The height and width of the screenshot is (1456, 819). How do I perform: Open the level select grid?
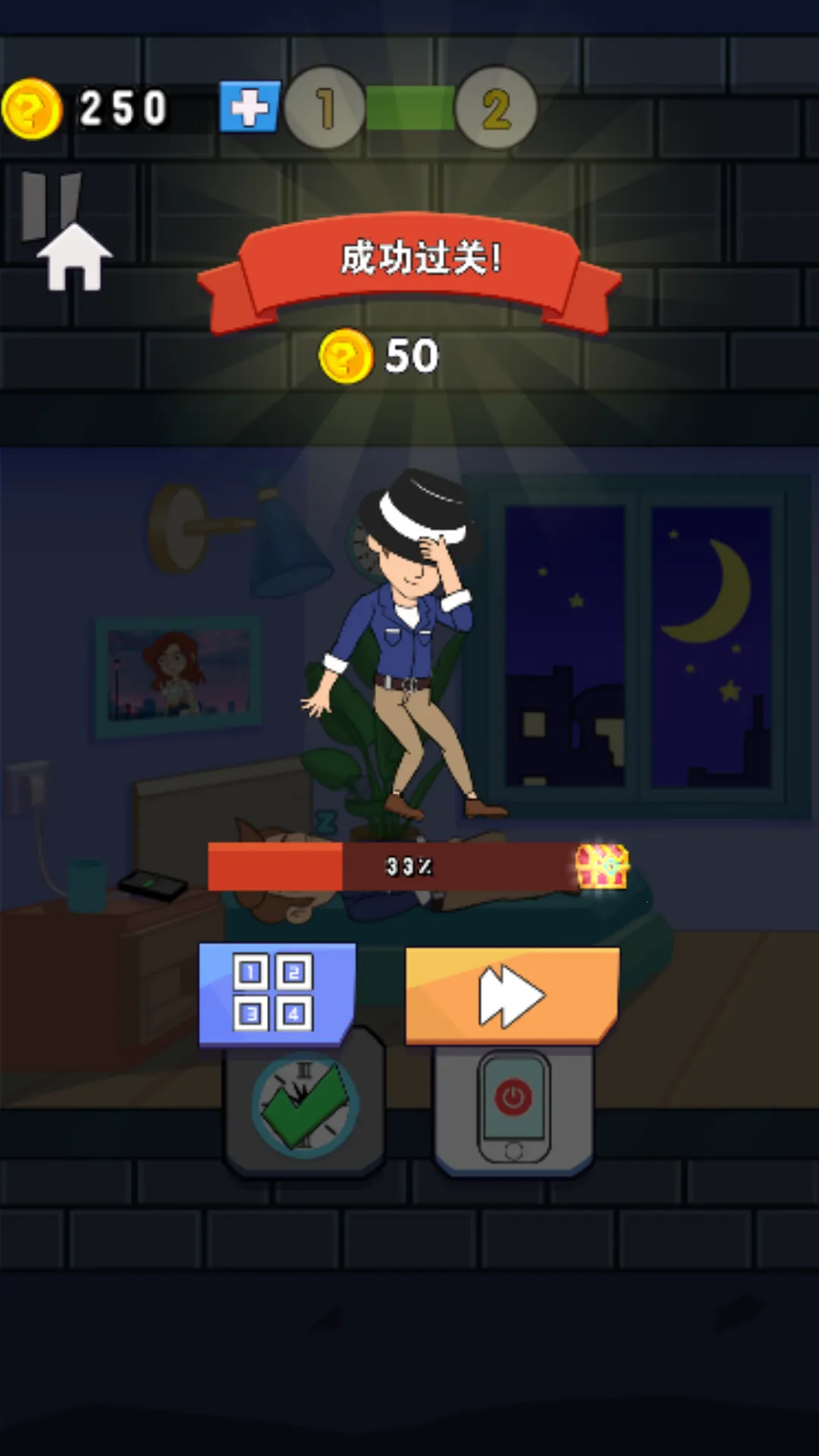click(276, 993)
